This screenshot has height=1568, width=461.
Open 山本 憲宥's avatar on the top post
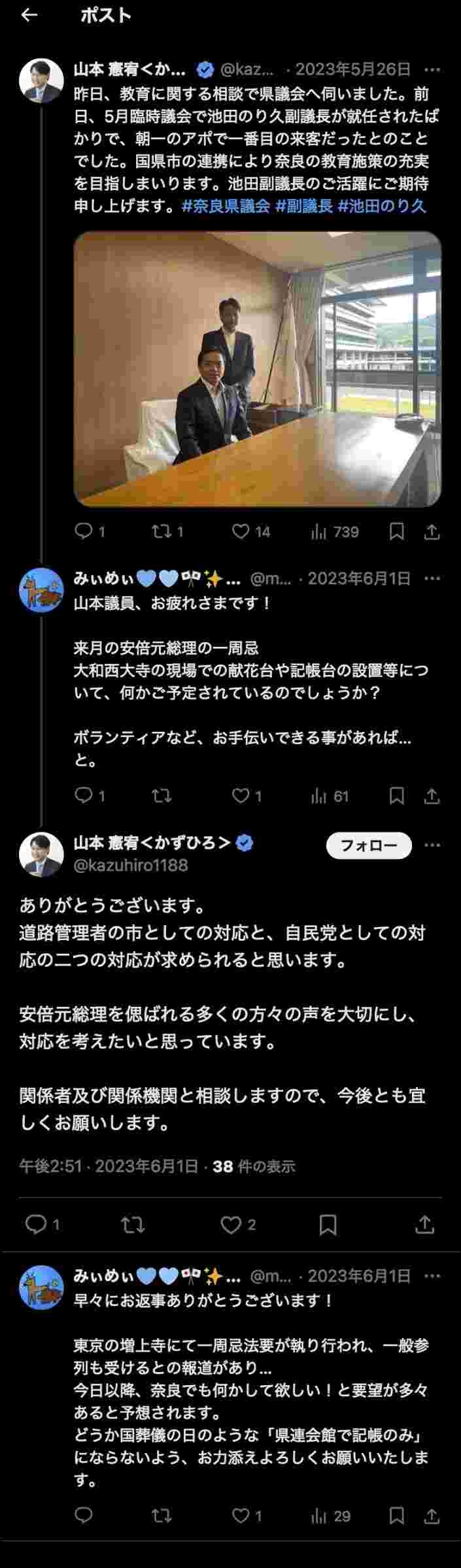(41, 80)
